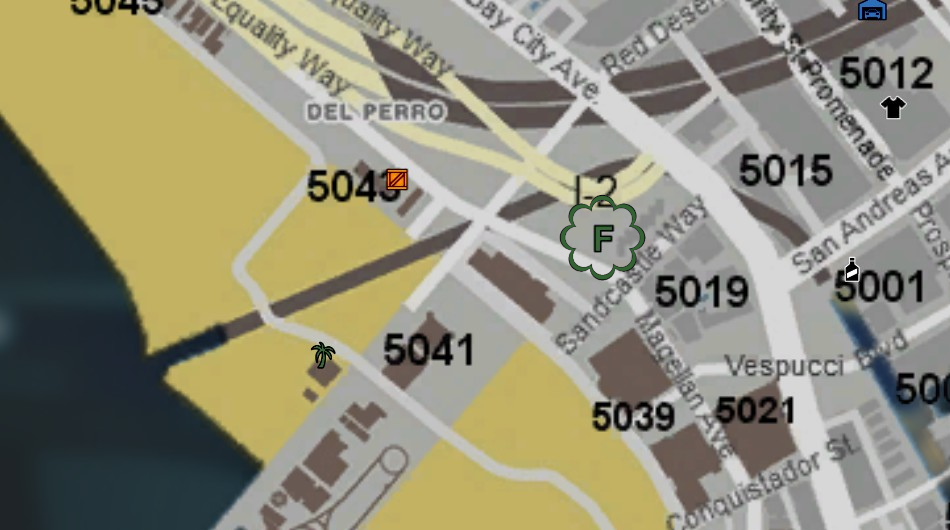Open the t-shirt clothing store marker

[x=893, y=107]
